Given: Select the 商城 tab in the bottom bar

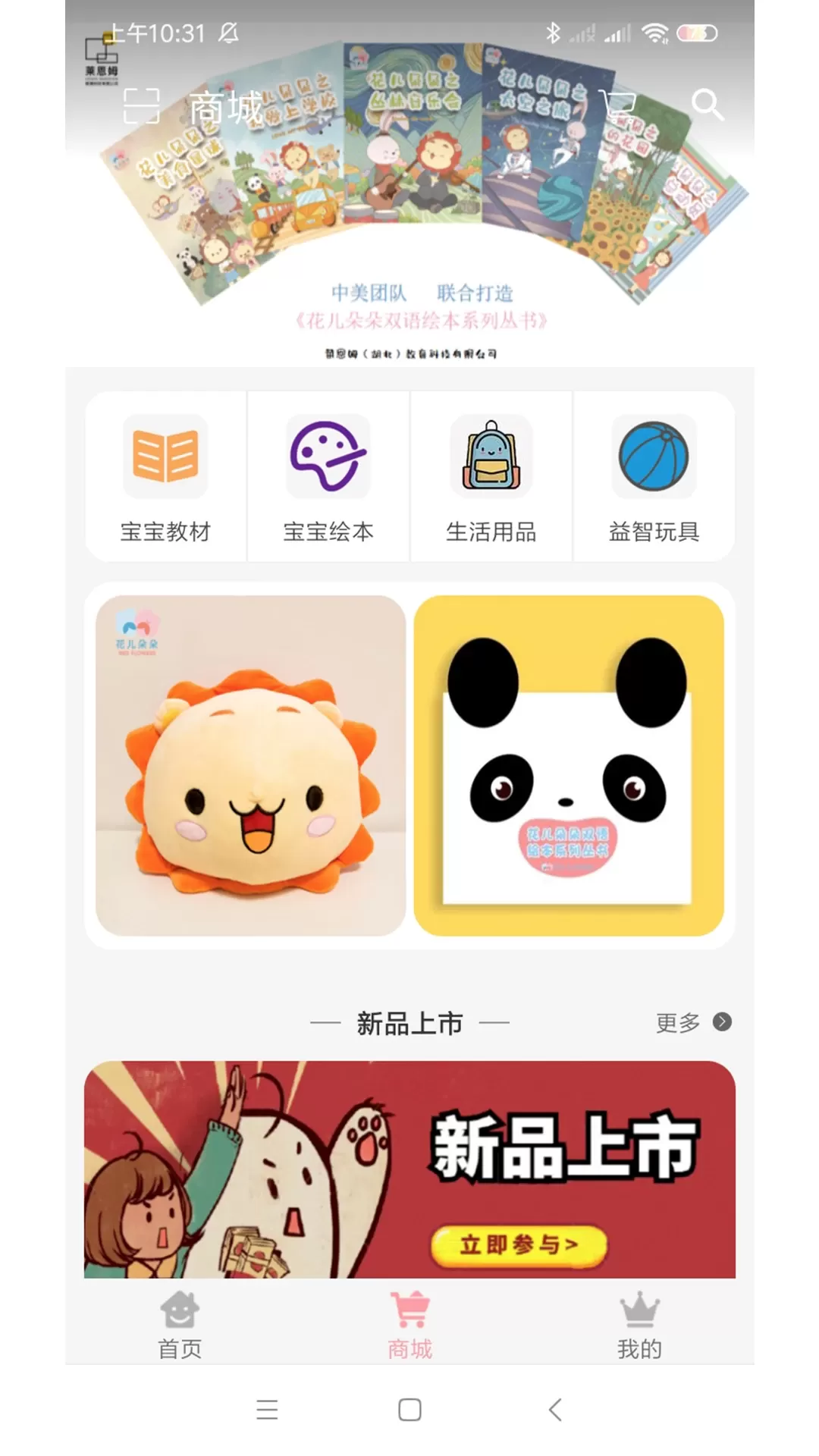Looking at the screenshot, I should [x=409, y=1326].
